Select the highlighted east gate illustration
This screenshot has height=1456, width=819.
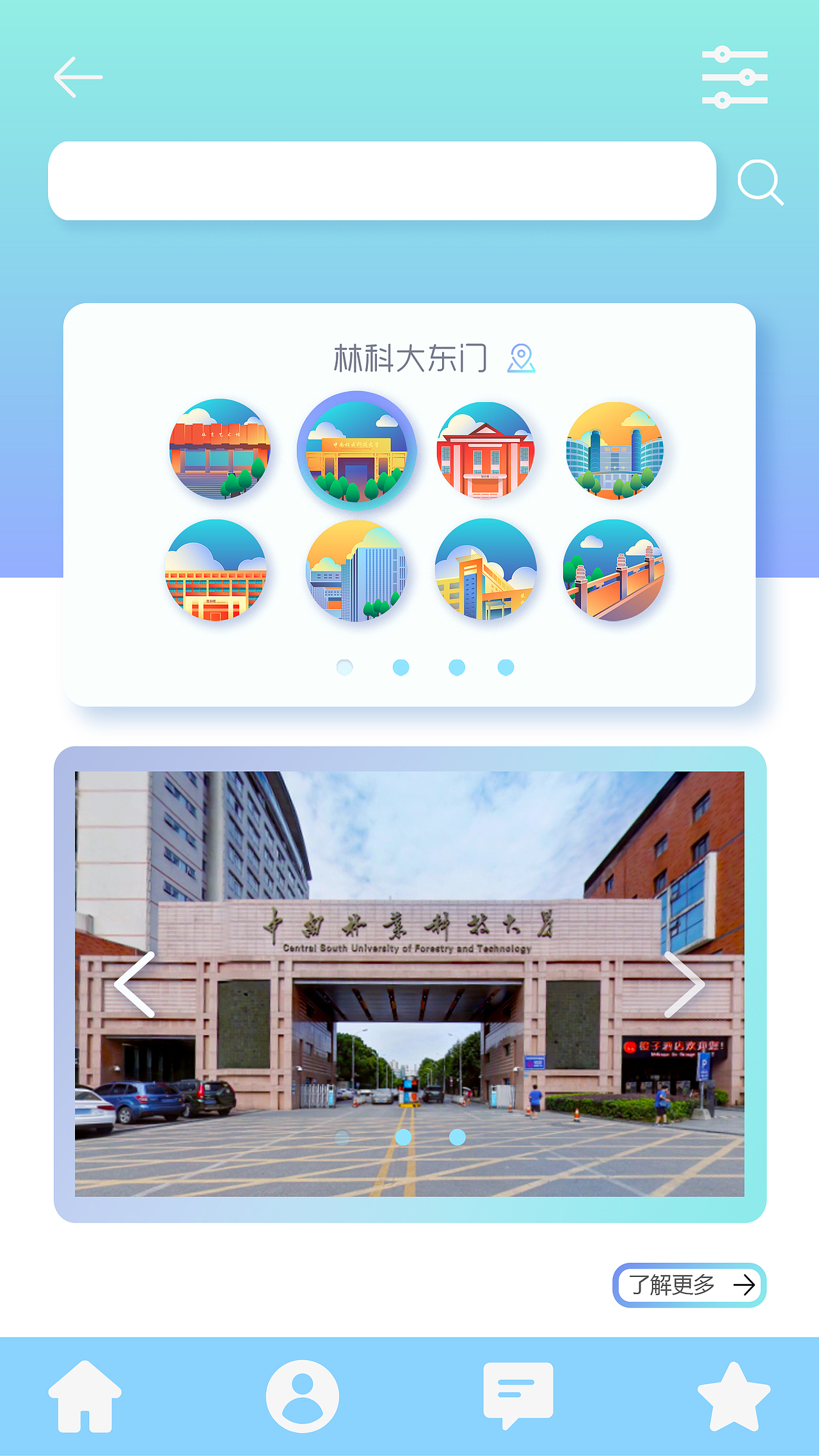point(356,450)
